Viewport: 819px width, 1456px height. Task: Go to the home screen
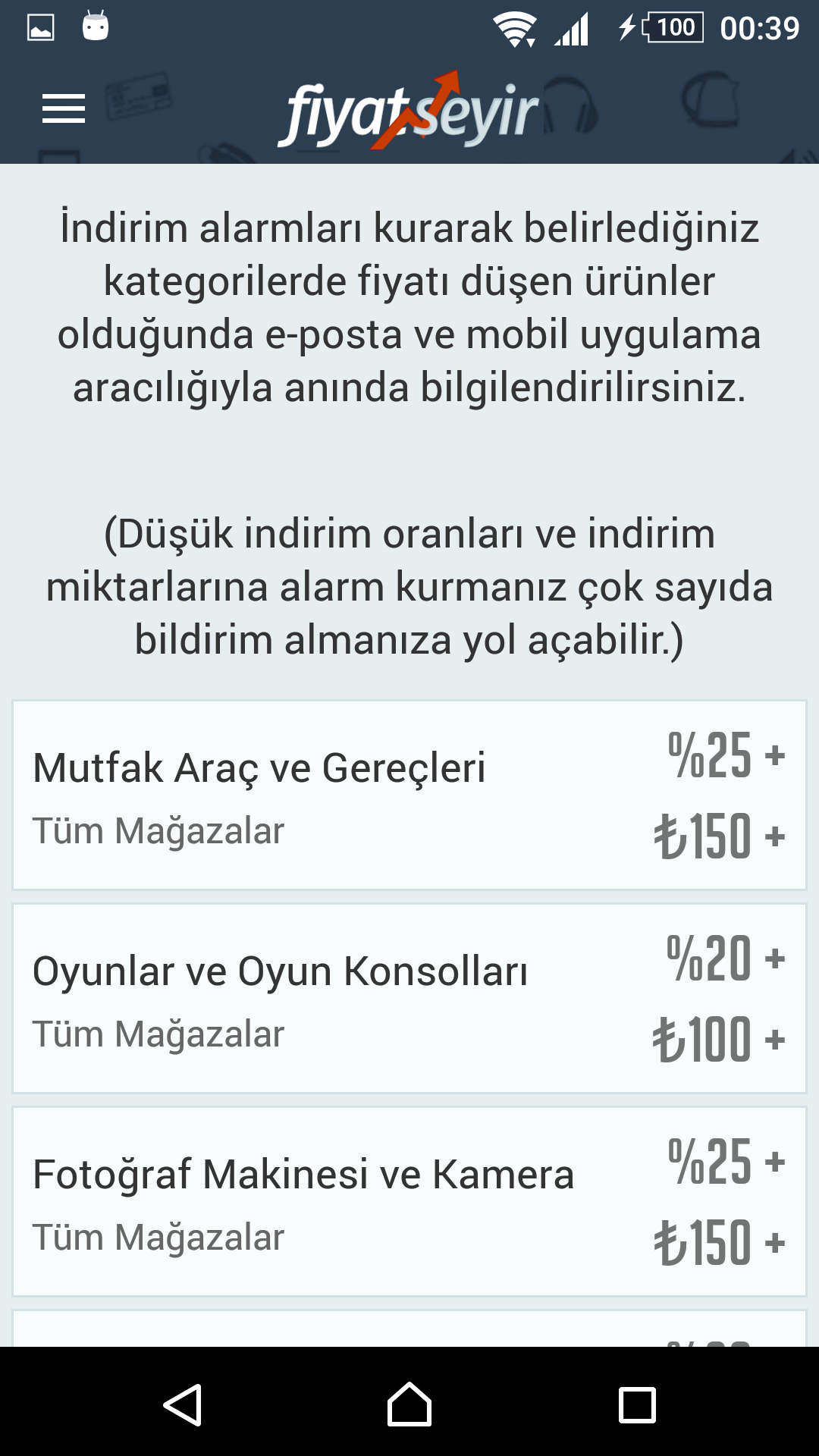pyautogui.click(x=409, y=1404)
